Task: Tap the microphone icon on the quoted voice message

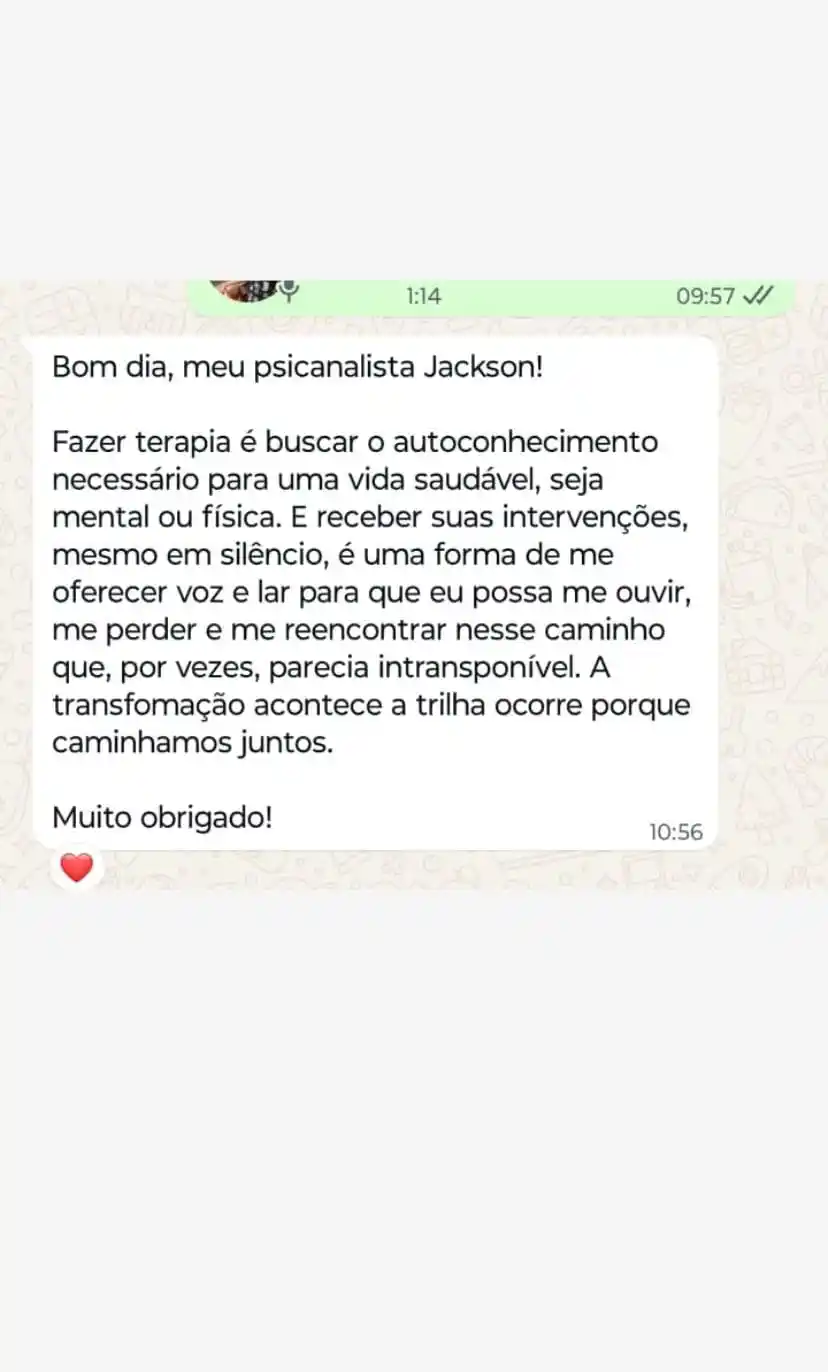Action: point(291,292)
